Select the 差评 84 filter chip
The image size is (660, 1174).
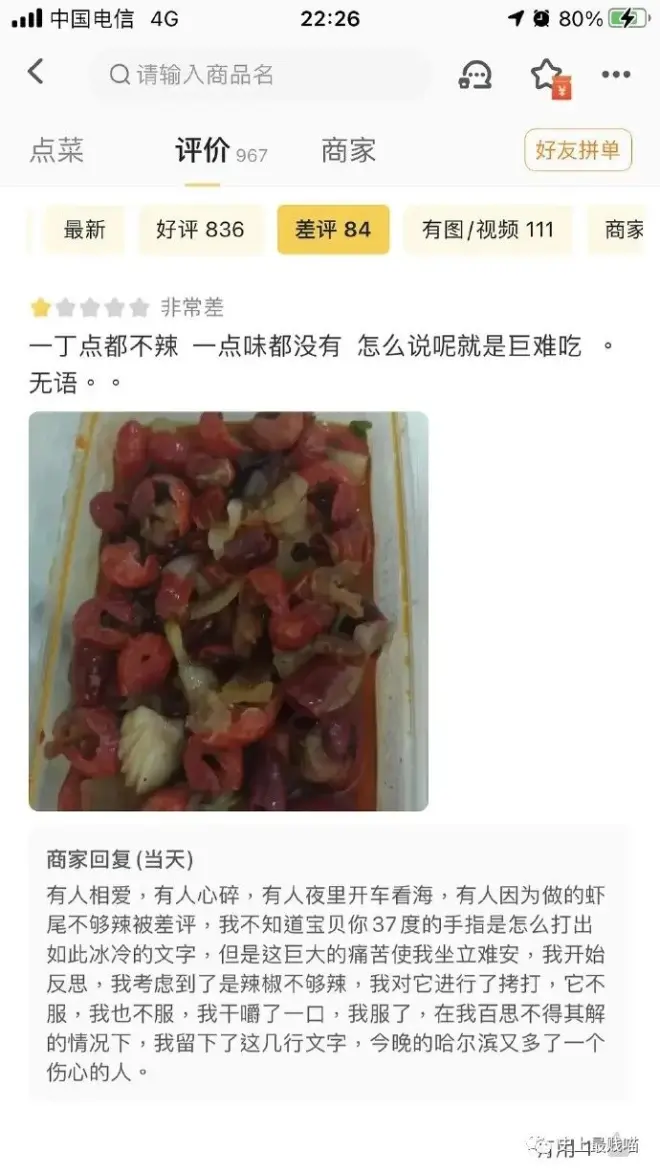(333, 230)
